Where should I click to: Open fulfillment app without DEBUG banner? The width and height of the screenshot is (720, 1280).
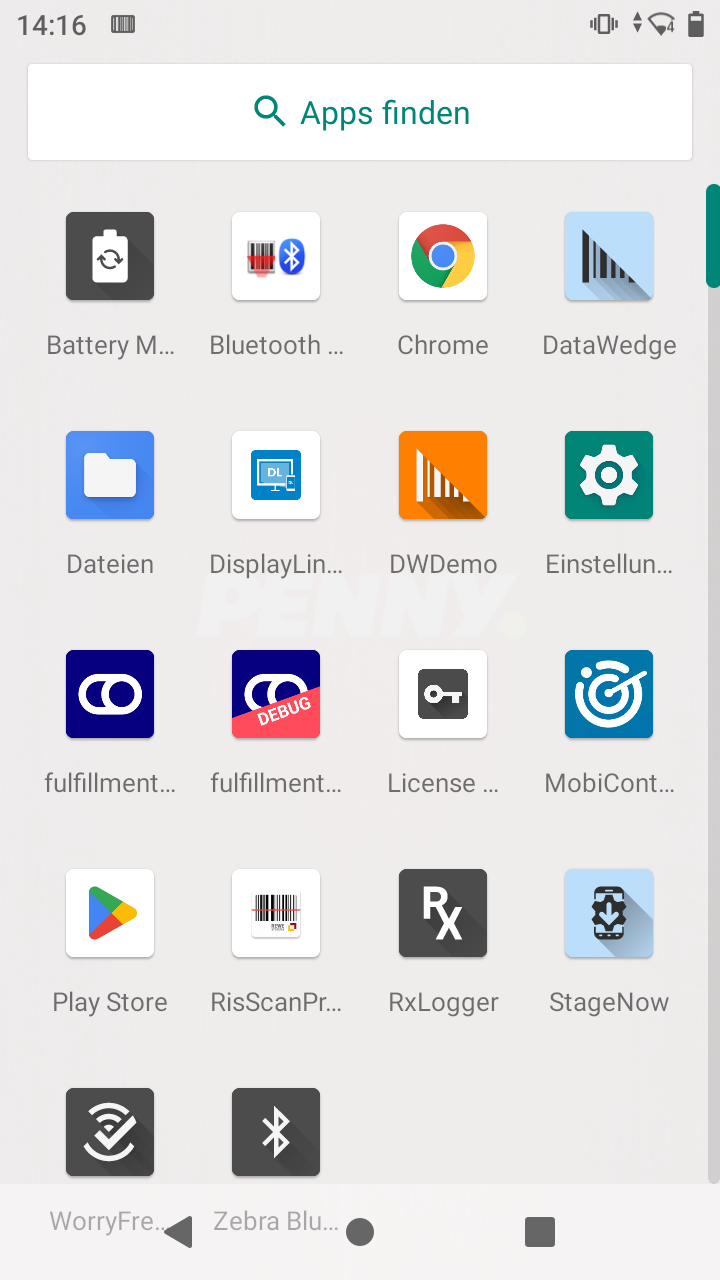coord(110,694)
